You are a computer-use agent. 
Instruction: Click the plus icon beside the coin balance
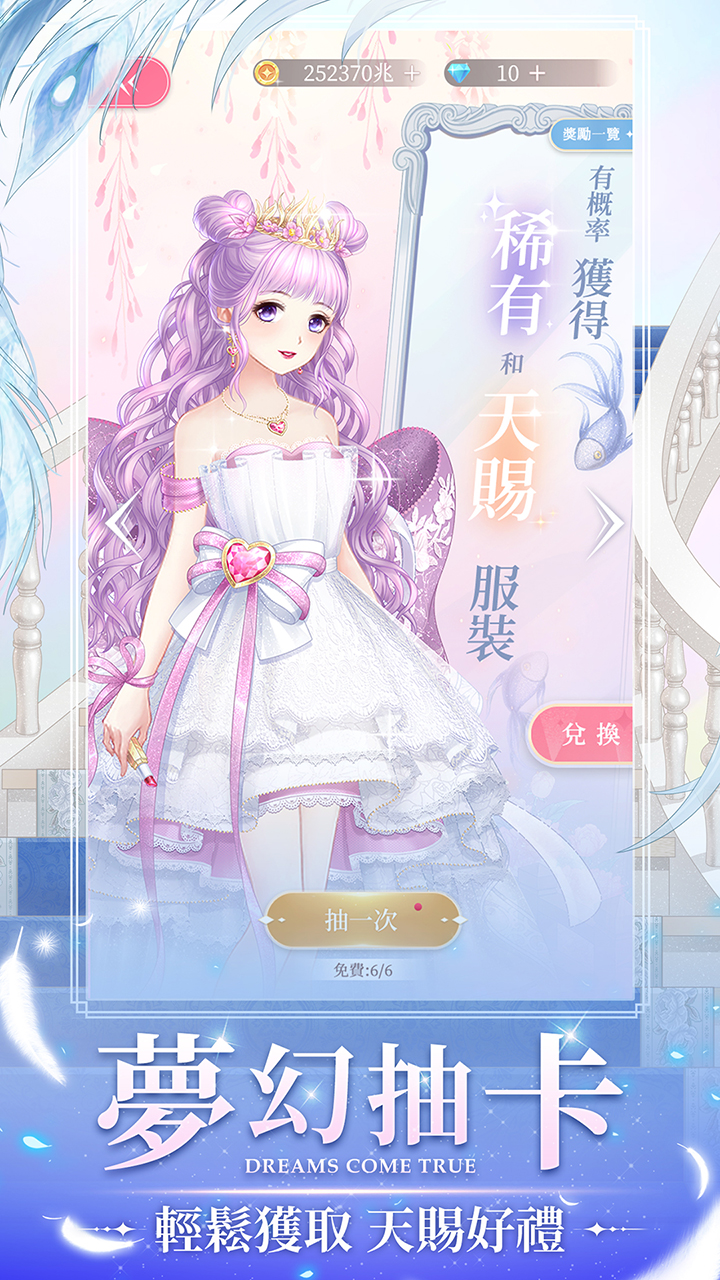411,71
